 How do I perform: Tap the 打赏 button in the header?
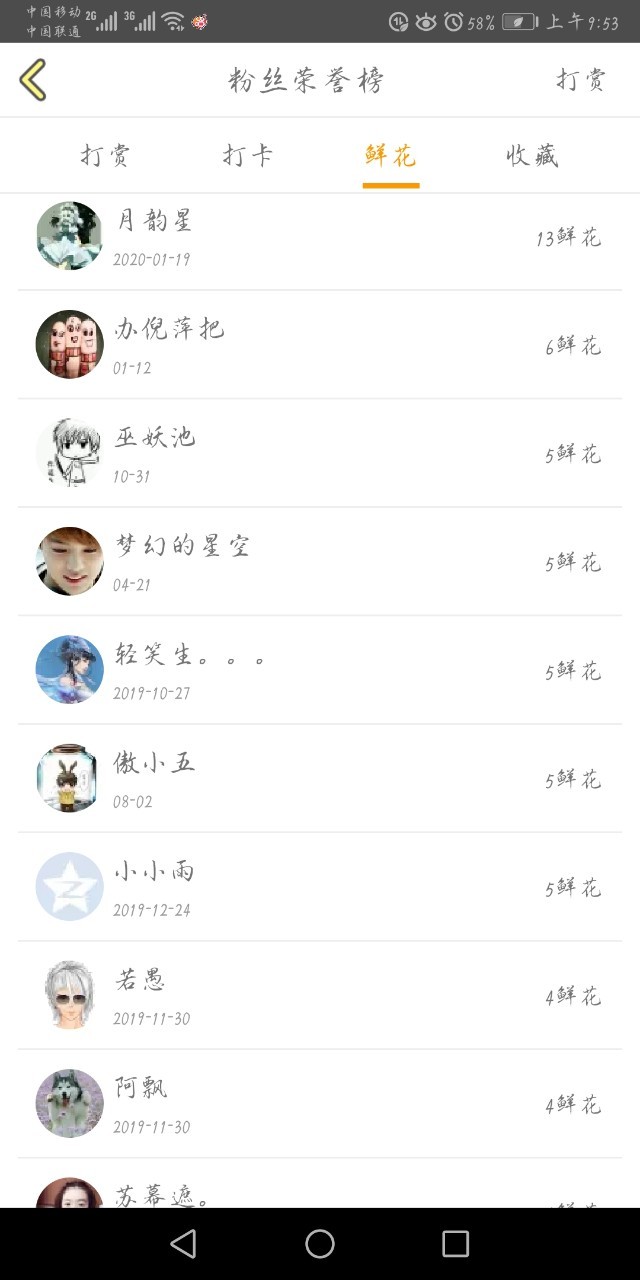(x=581, y=80)
